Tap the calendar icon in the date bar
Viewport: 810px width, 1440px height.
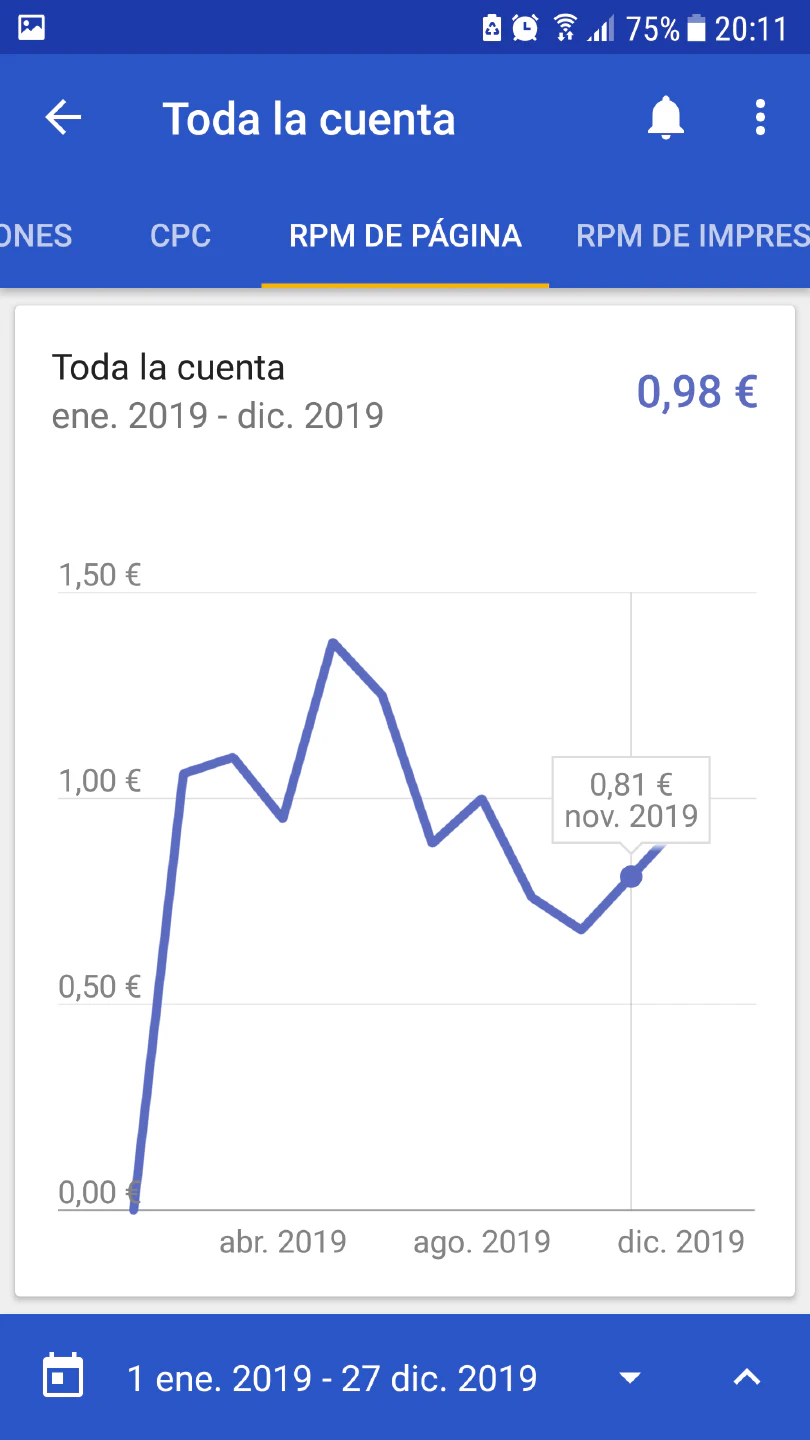[x=63, y=1377]
